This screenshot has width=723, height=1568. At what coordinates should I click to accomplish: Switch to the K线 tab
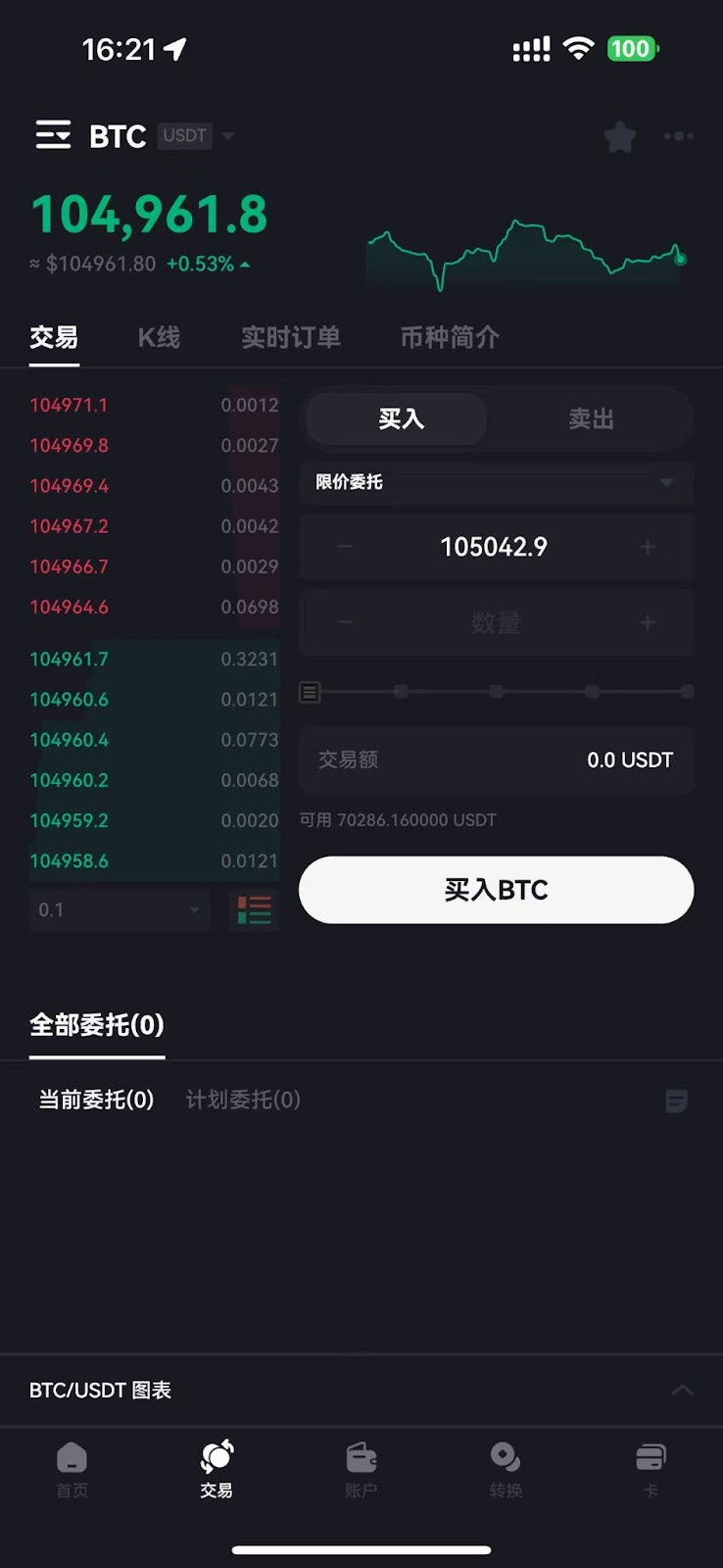159,338
